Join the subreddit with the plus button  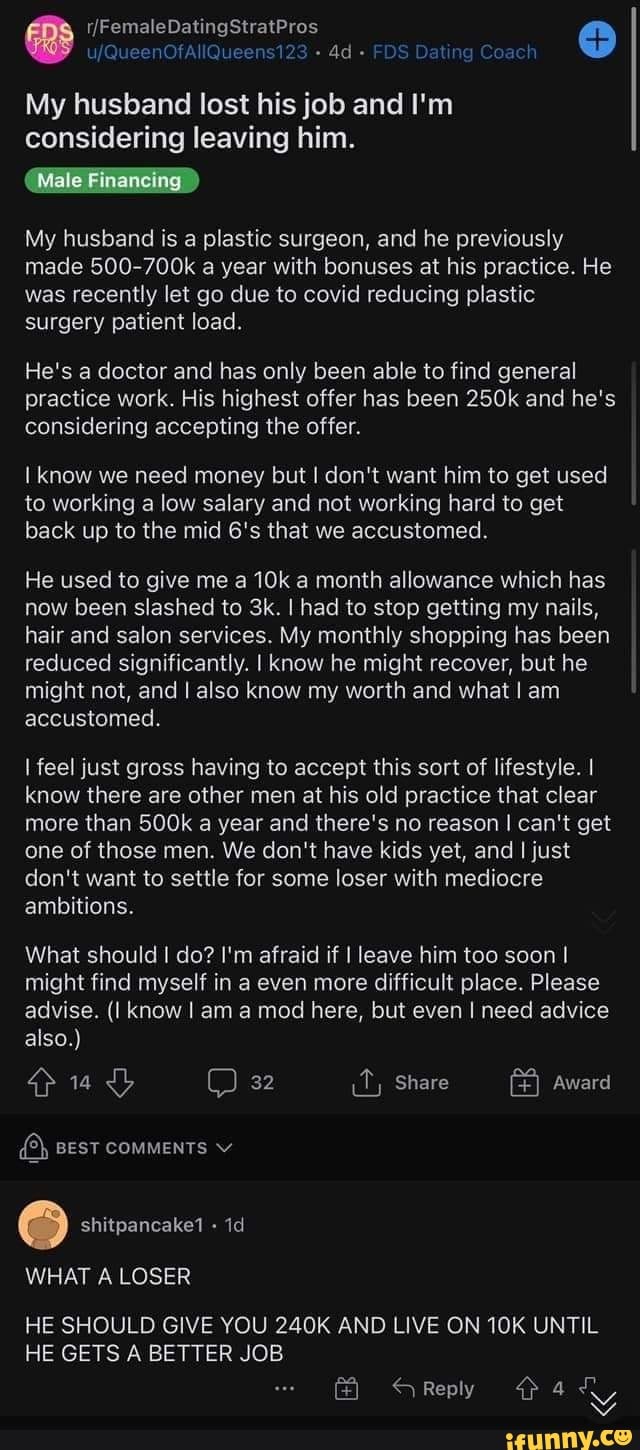tap(597, 40)
